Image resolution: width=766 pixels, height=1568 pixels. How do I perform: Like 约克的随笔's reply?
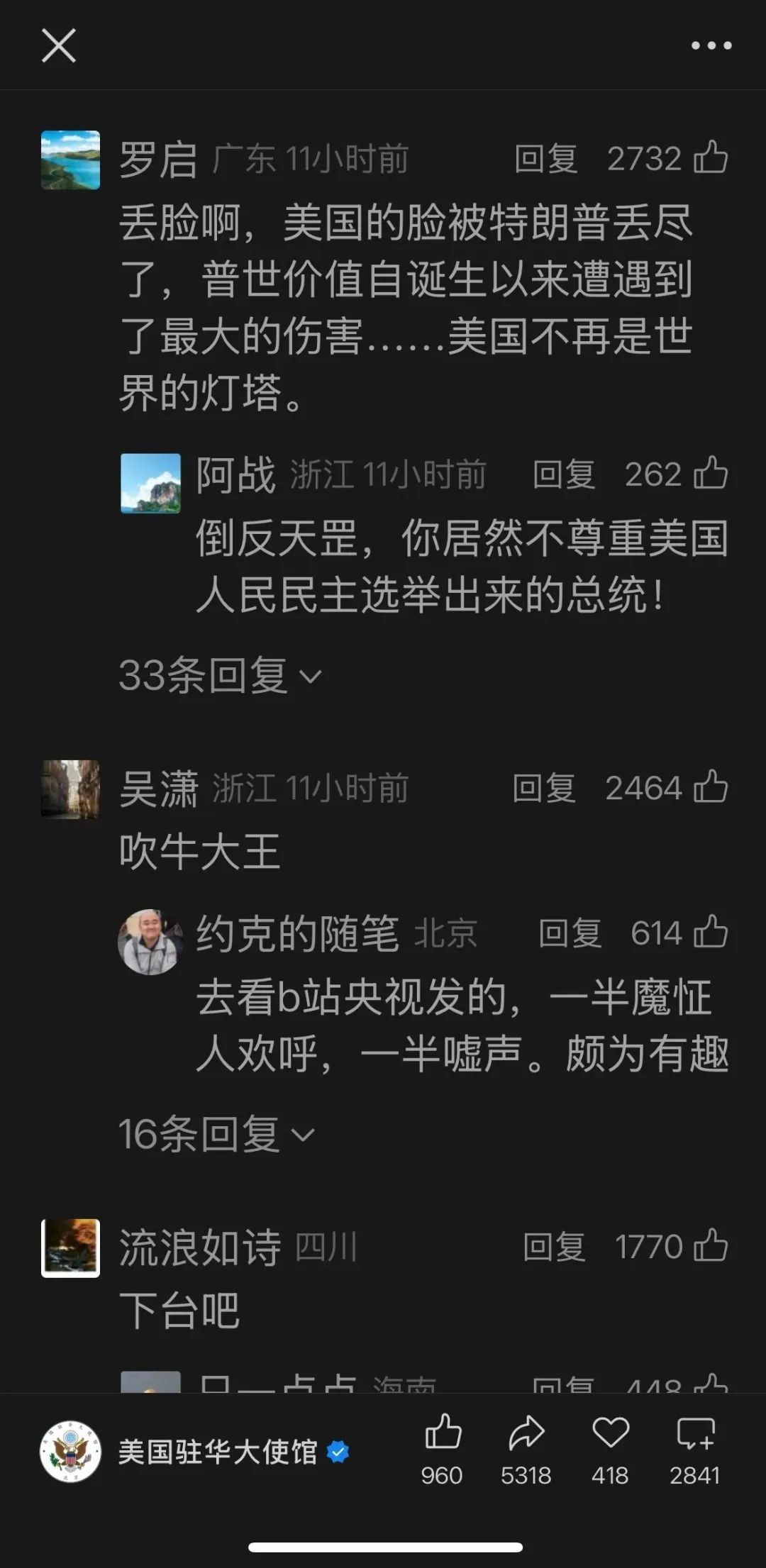click(711, 933)
